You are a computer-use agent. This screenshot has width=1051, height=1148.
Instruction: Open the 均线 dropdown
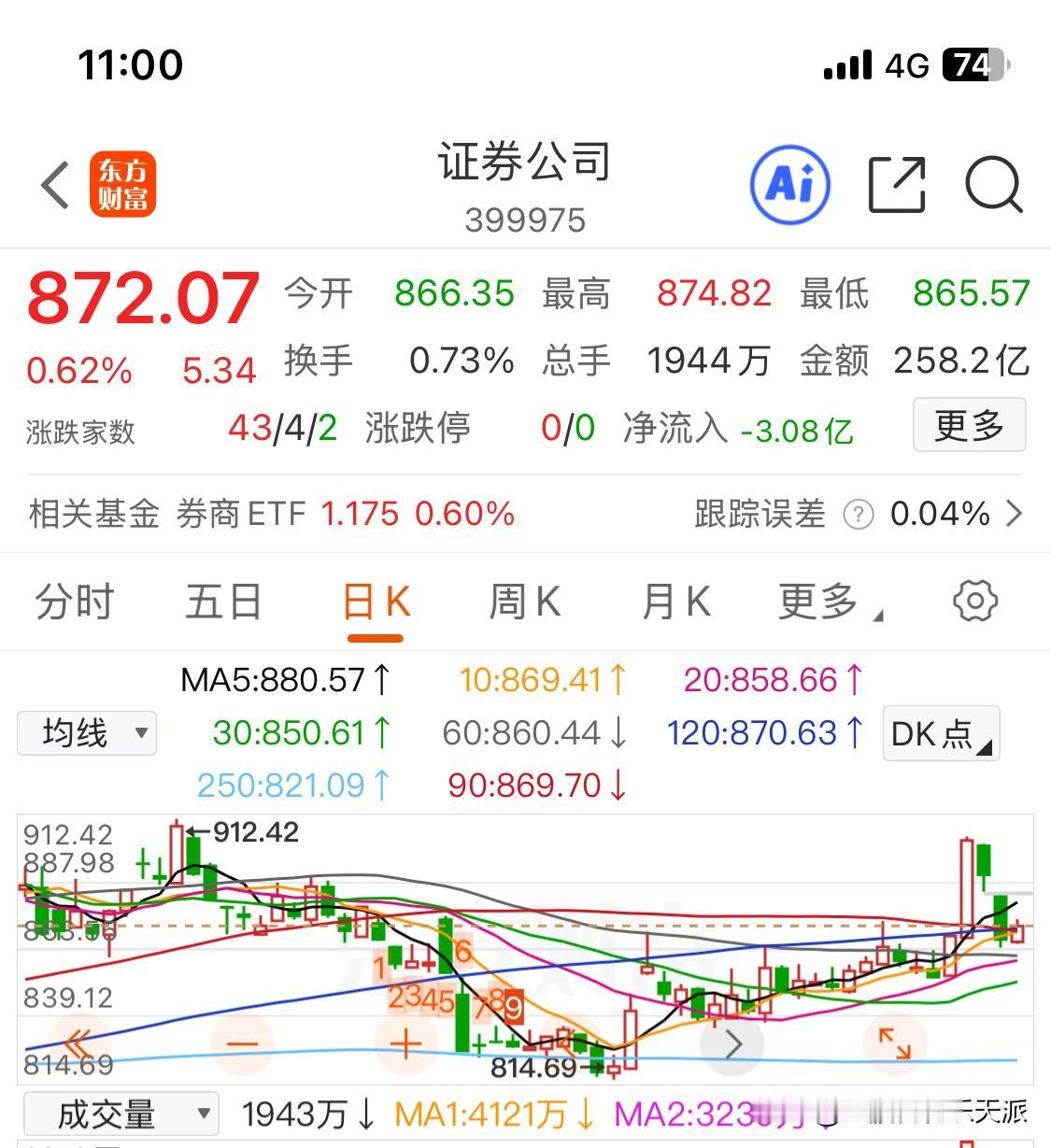click(86, 734)
